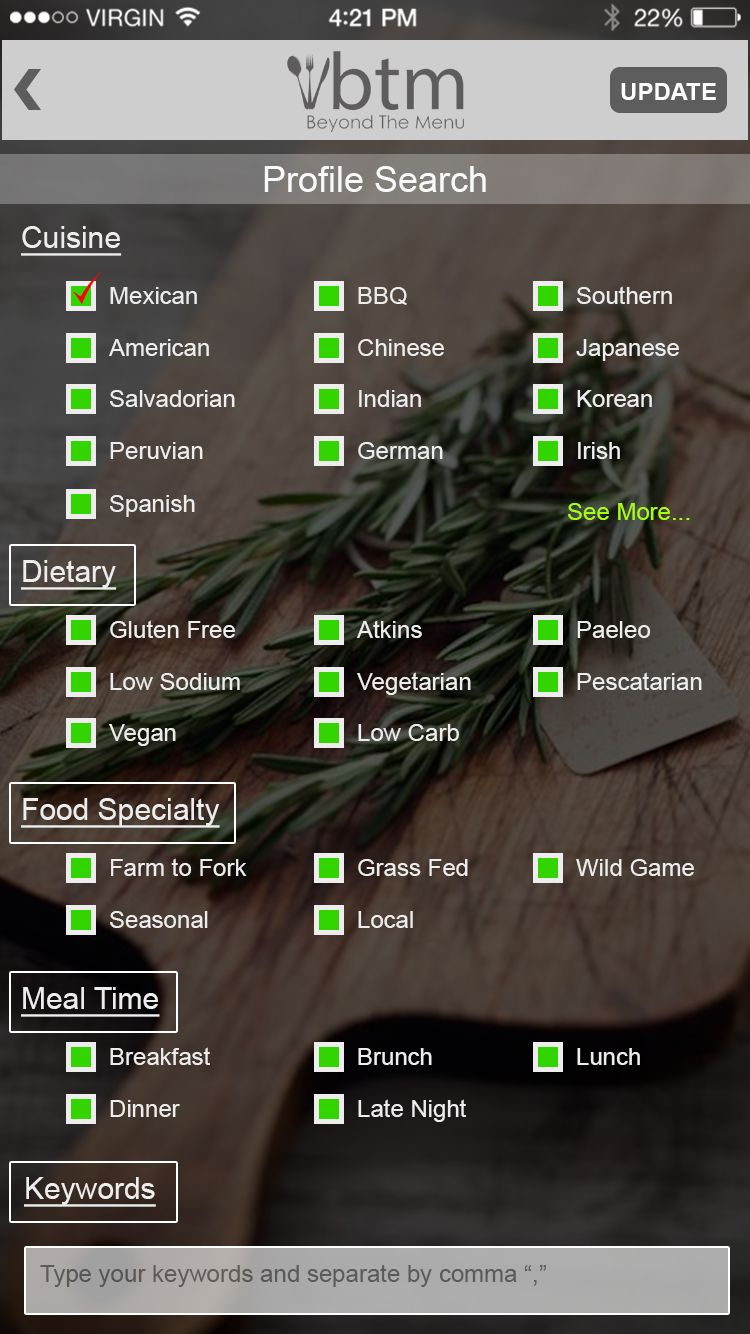Go back using the arrow icon
Screen dimensions: 750x1334
[x=28, y=90]
